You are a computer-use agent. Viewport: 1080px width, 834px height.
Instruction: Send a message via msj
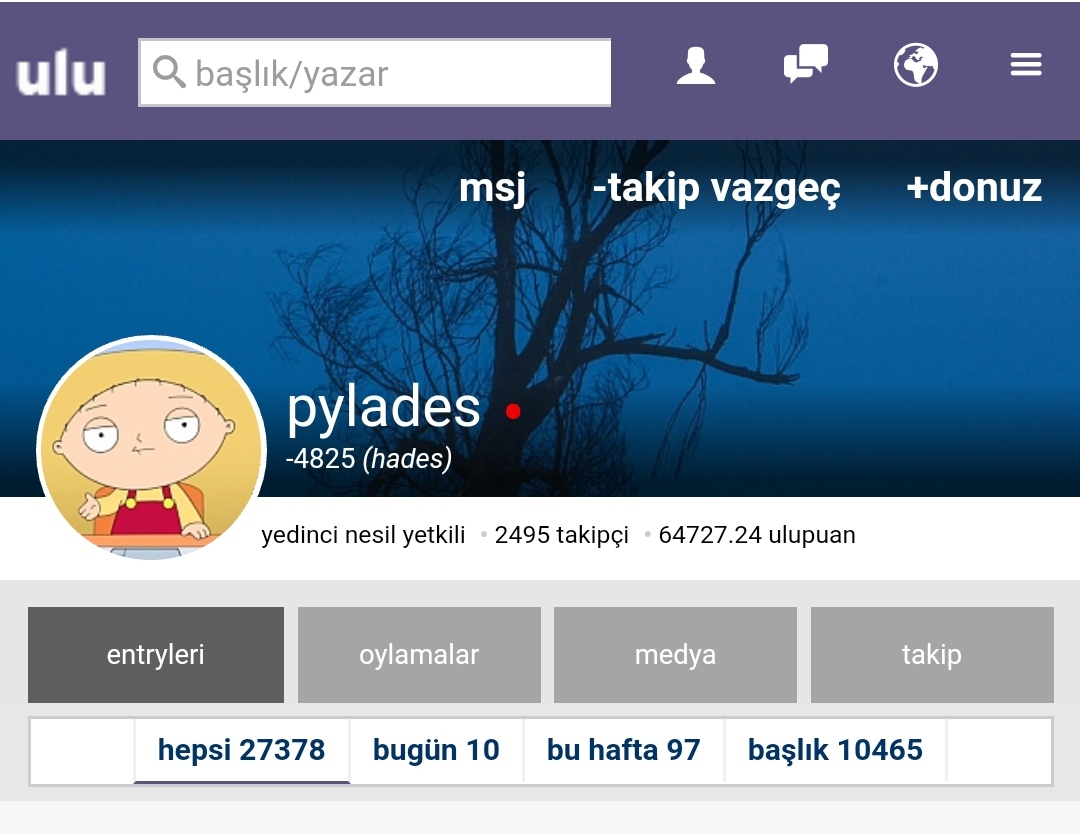tap(492, 188)
